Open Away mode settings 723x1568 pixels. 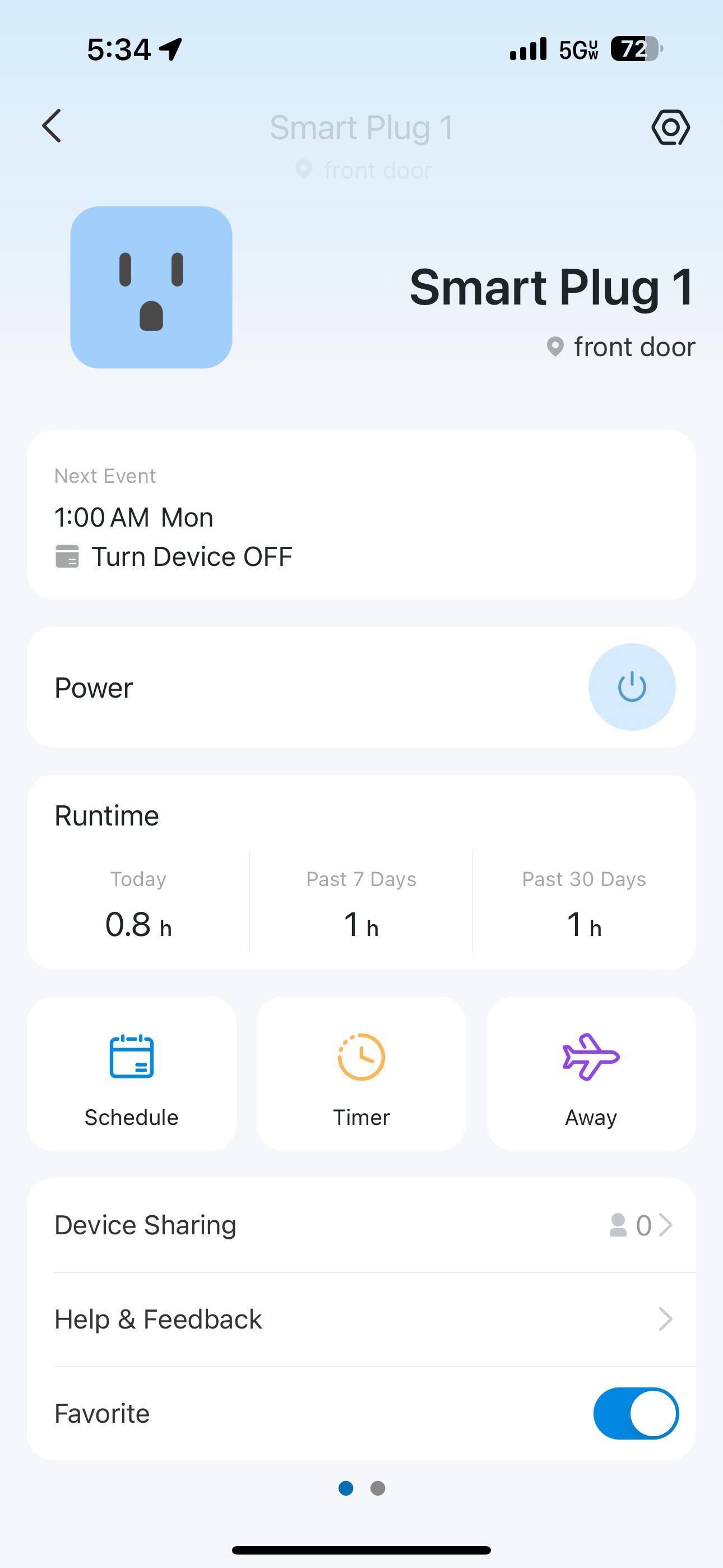(590, 1073)
